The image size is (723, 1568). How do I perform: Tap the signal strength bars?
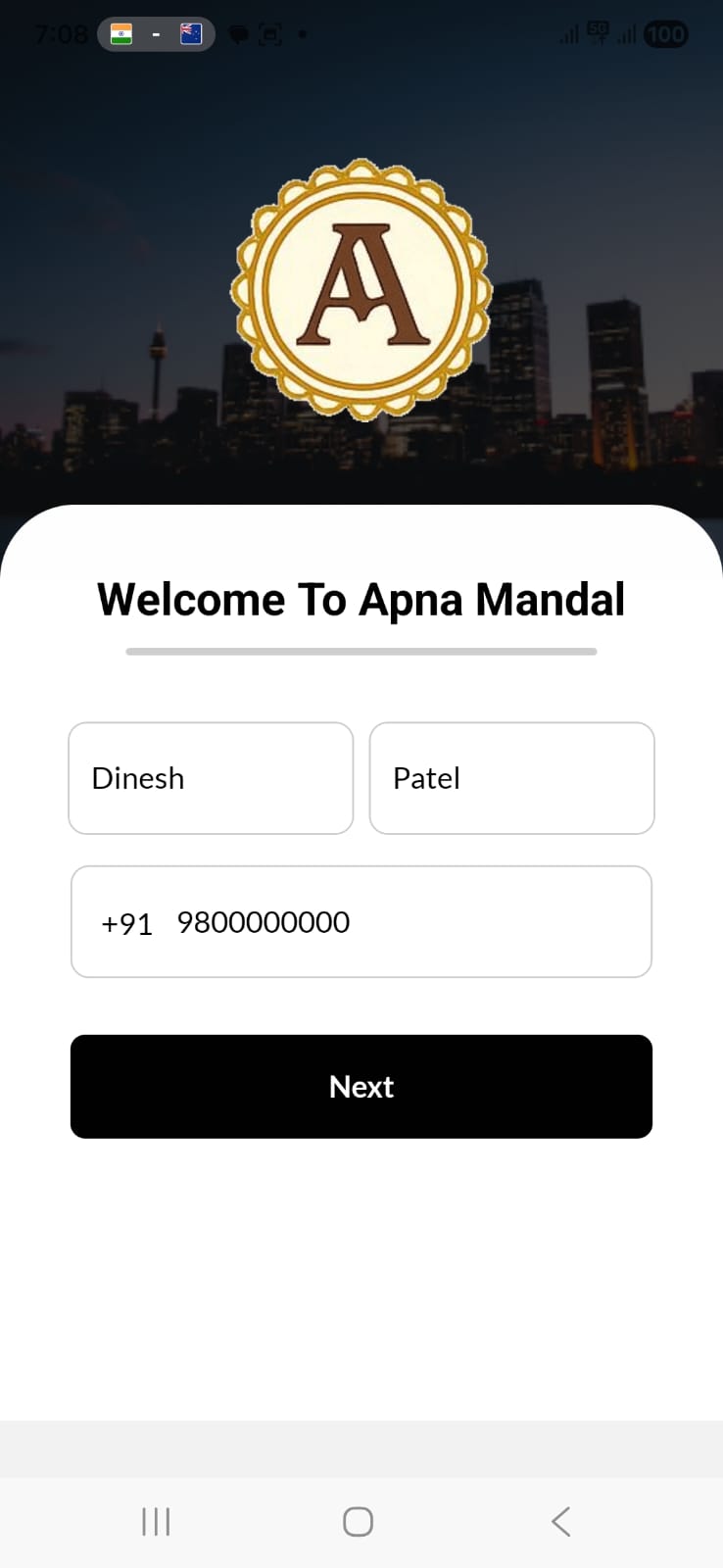pos(568,34)
